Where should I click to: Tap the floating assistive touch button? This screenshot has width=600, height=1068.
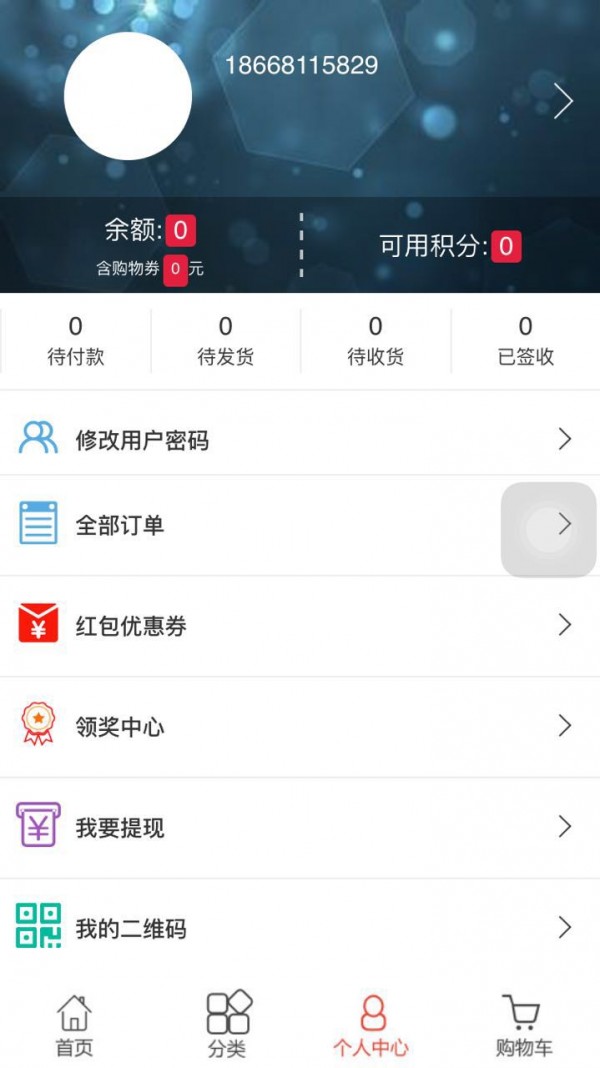tap(548, 529)
